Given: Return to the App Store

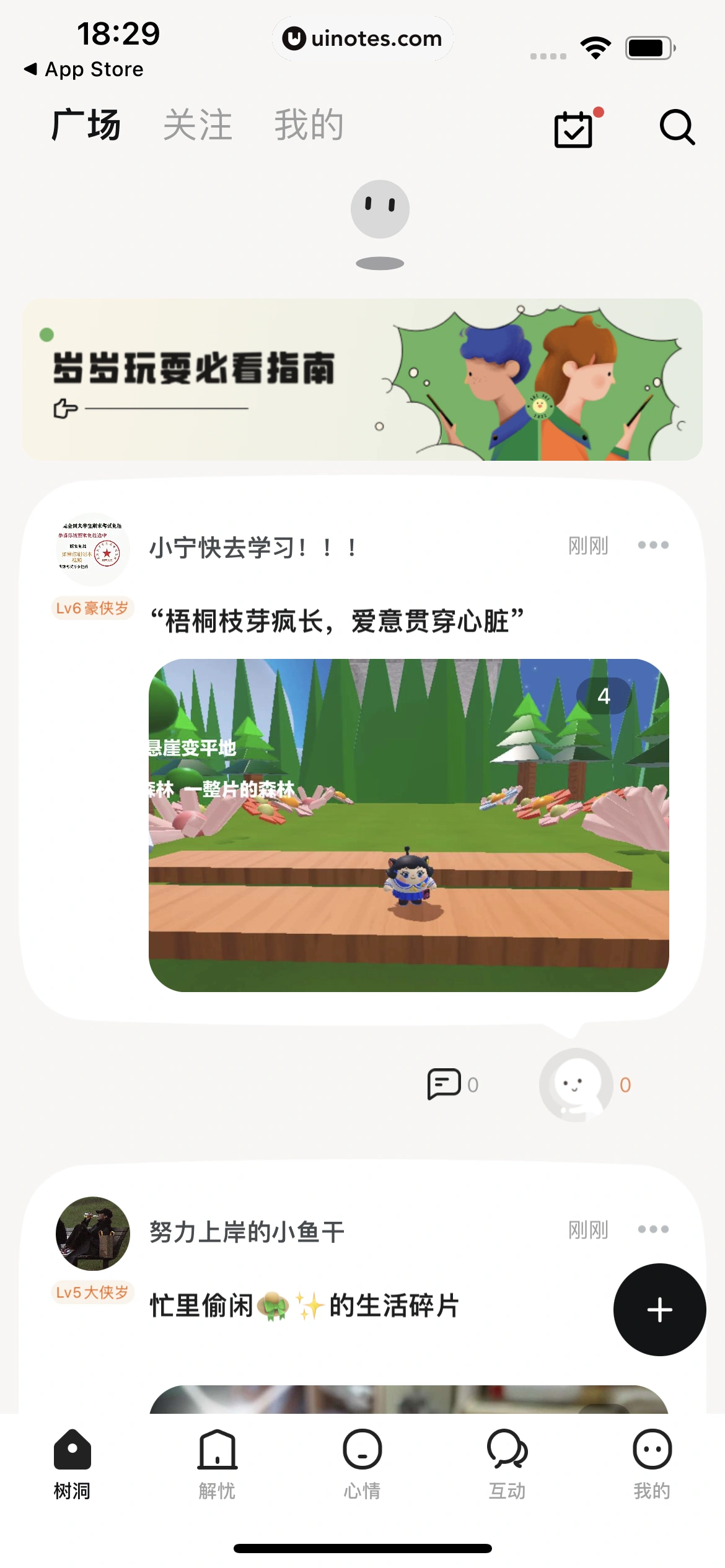Looking at the screenshot, I should (84, 69).
